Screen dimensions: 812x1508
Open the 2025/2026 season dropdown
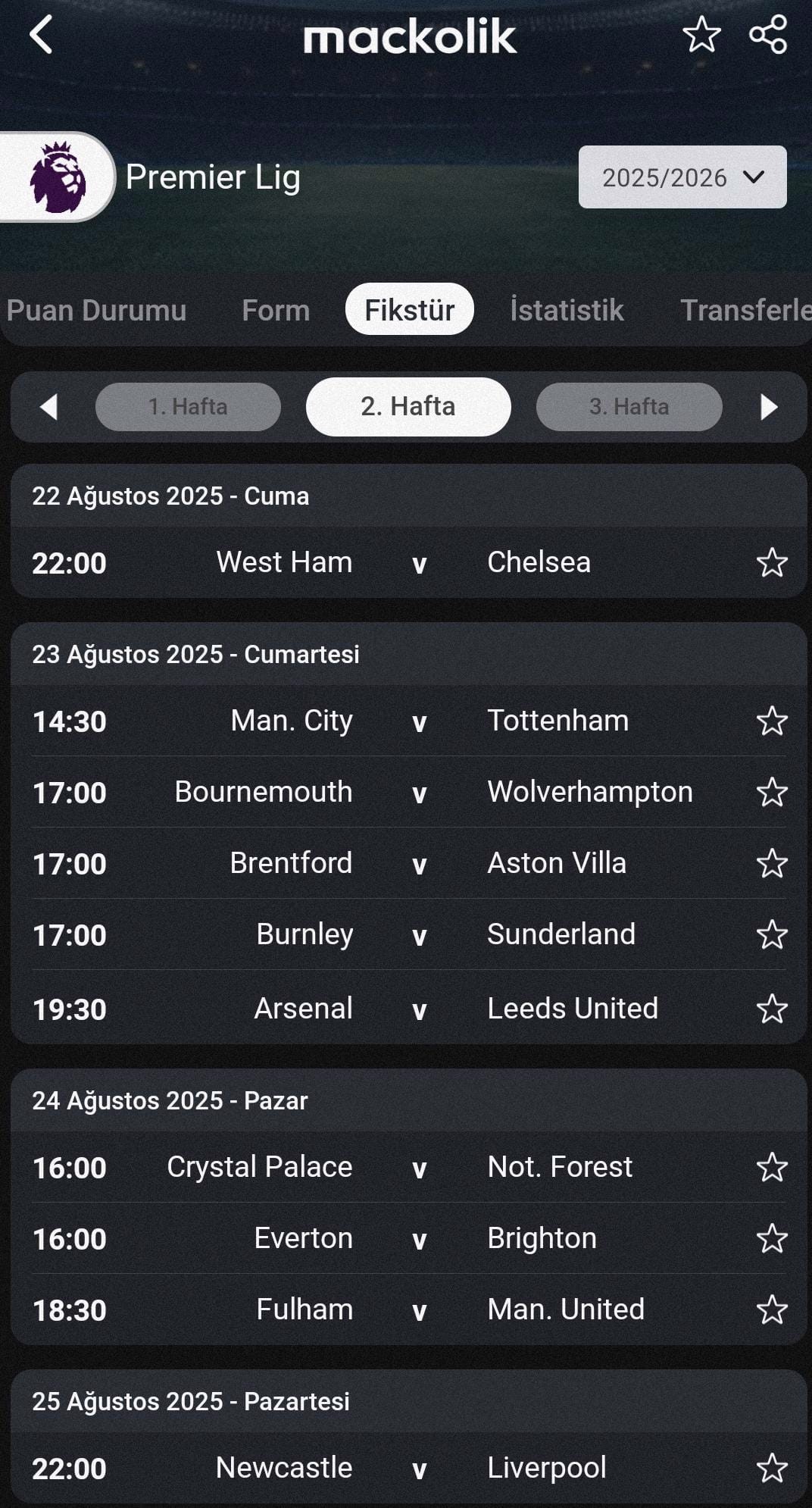tap(682, 177)
